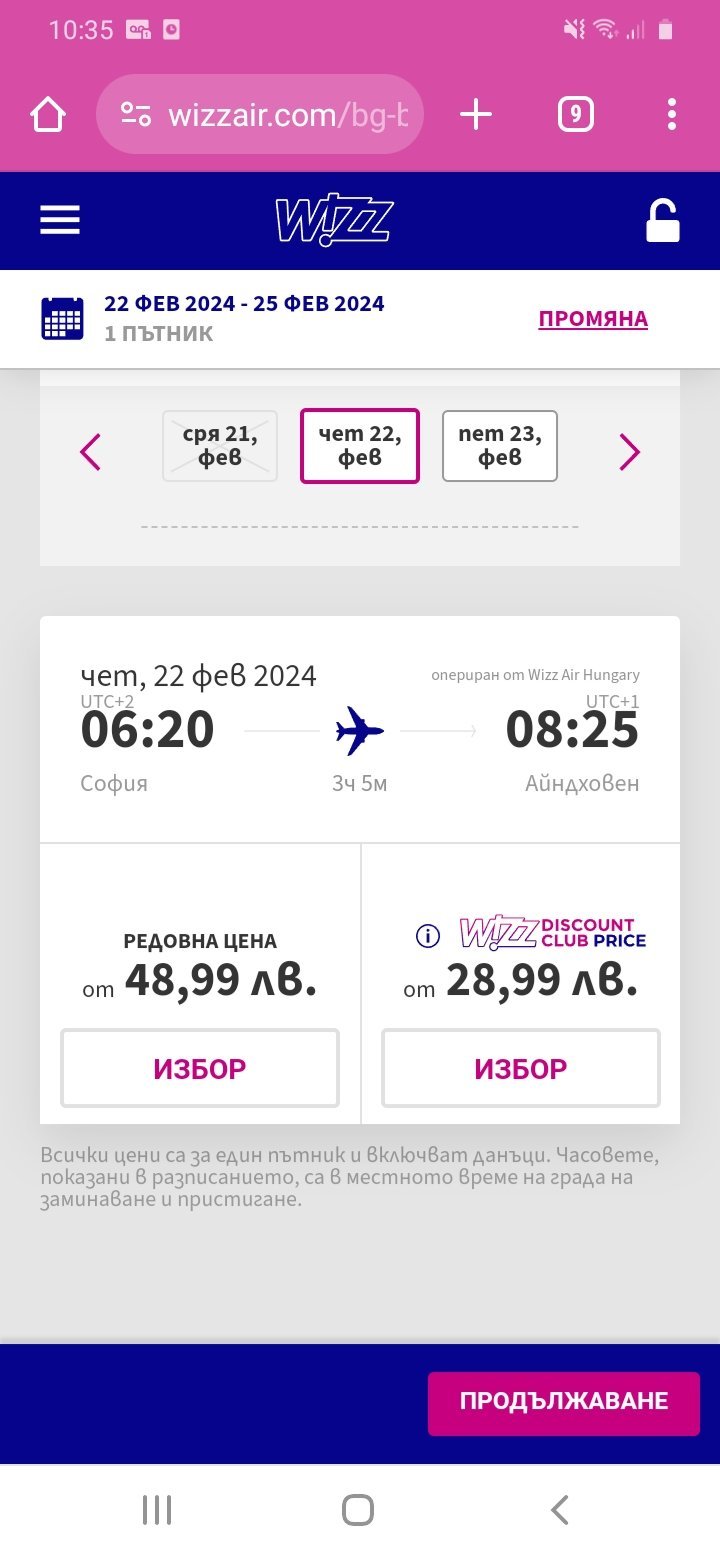Image resolution: width=720 pixels, height=1560 pixels.
Task: Open the browser overflow menu
Action: tap(672, 115)
